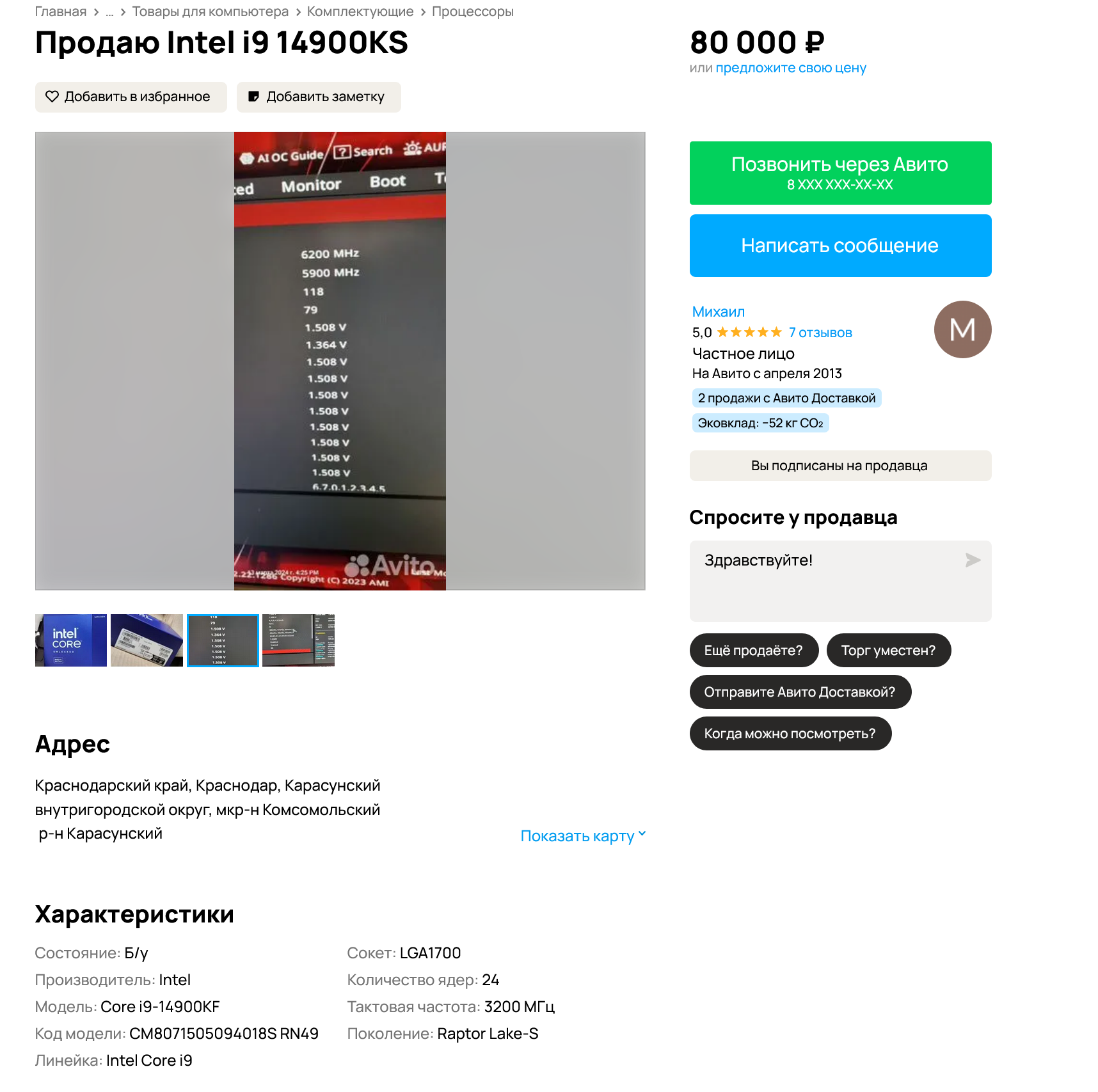
Task: Return to Главная via breadcrumb
Action: click(x=60, y=12)
